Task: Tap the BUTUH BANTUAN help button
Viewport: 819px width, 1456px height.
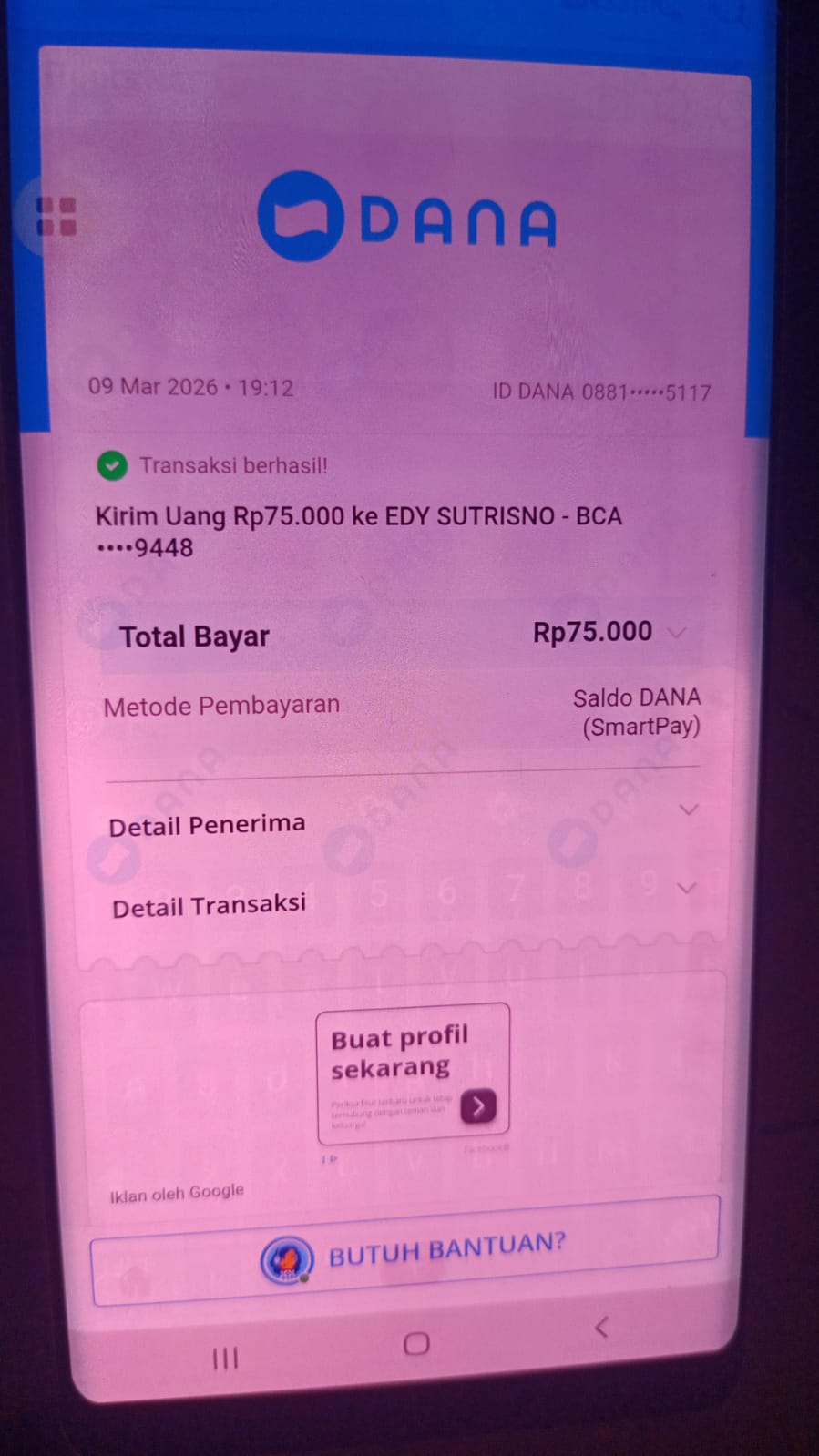Action: coord(405,1253)
